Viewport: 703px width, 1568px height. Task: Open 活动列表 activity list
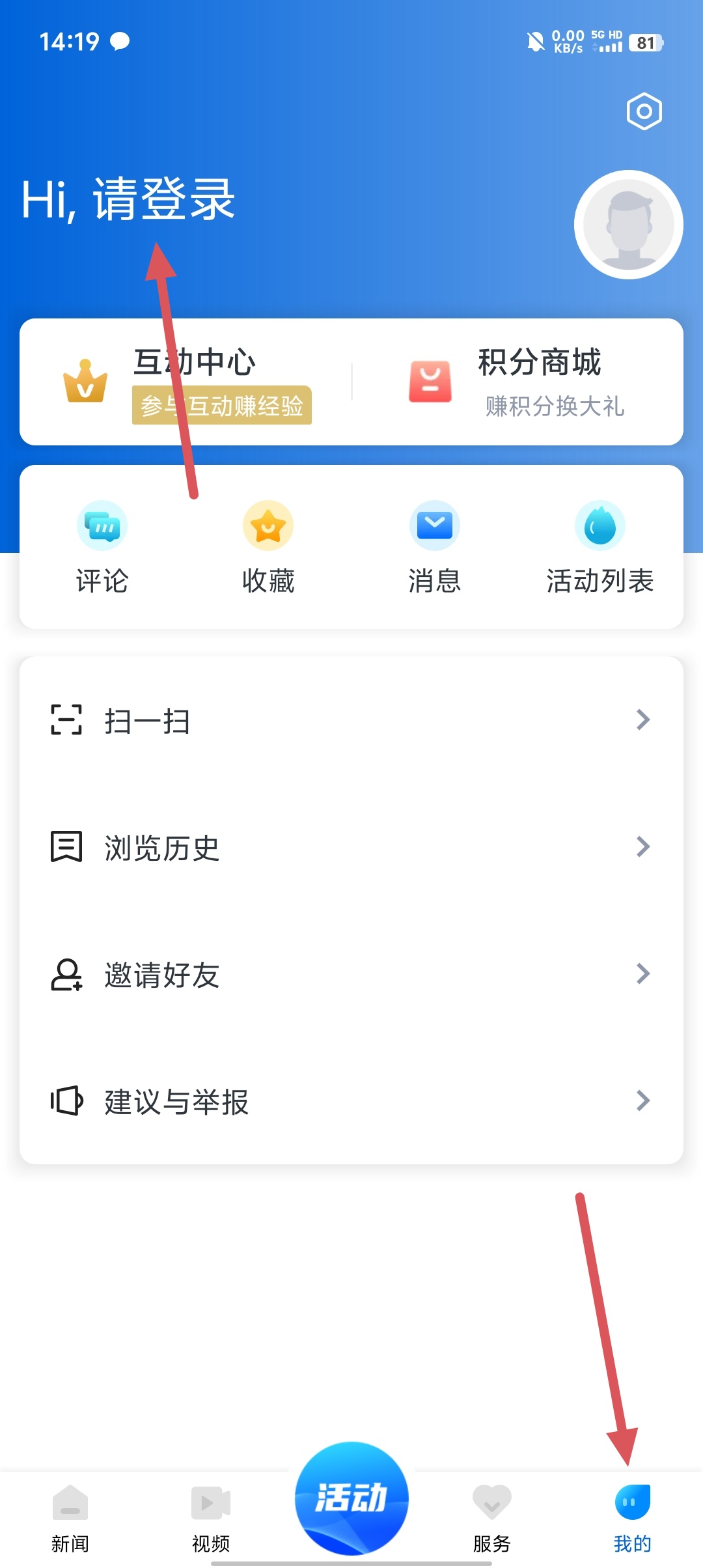point(600,547)
